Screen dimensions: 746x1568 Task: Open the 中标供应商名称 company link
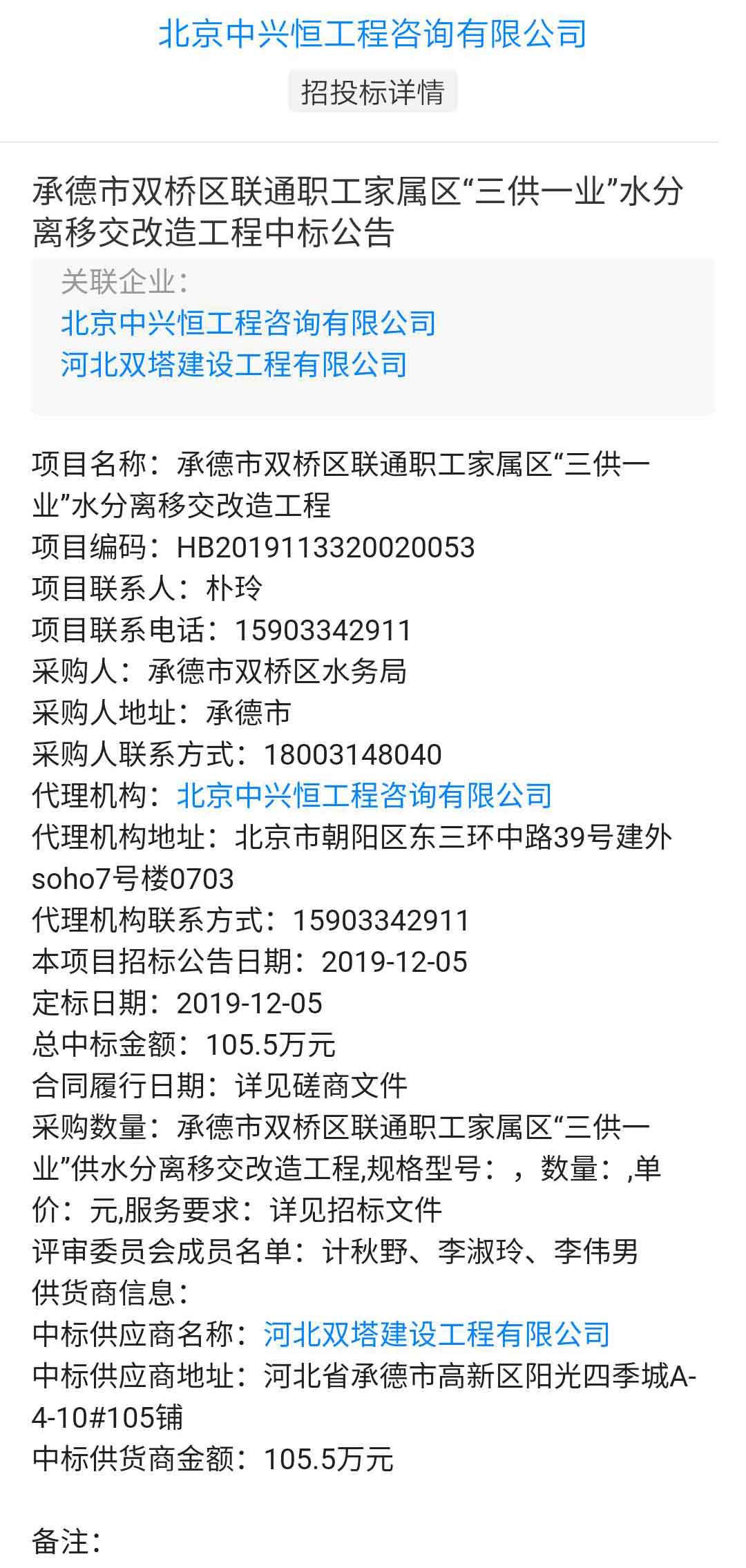point(437,1335)
